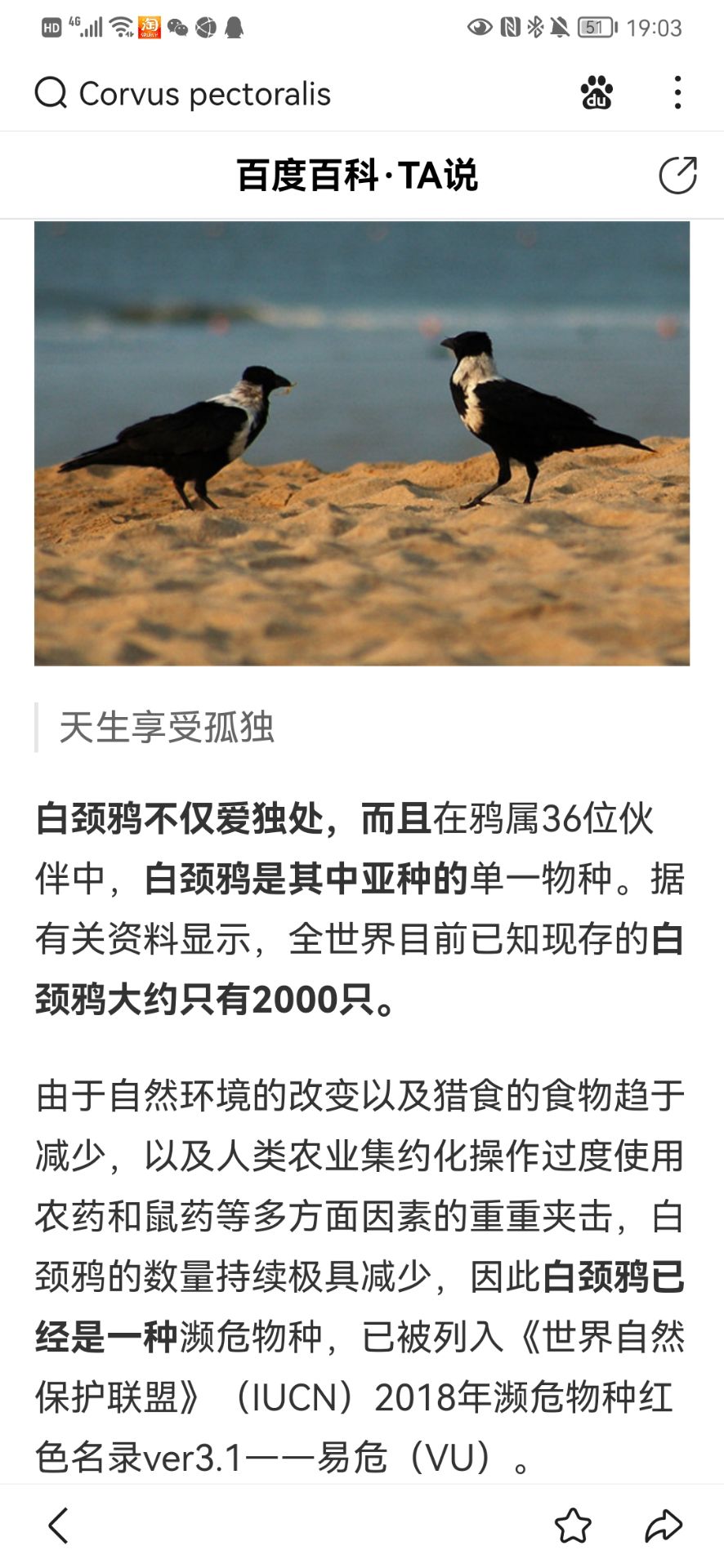The height and width of the screenshot is (1568, 724).
Task: Tap the Corvus pectoralis search field
Action: (x=204, y=94)
